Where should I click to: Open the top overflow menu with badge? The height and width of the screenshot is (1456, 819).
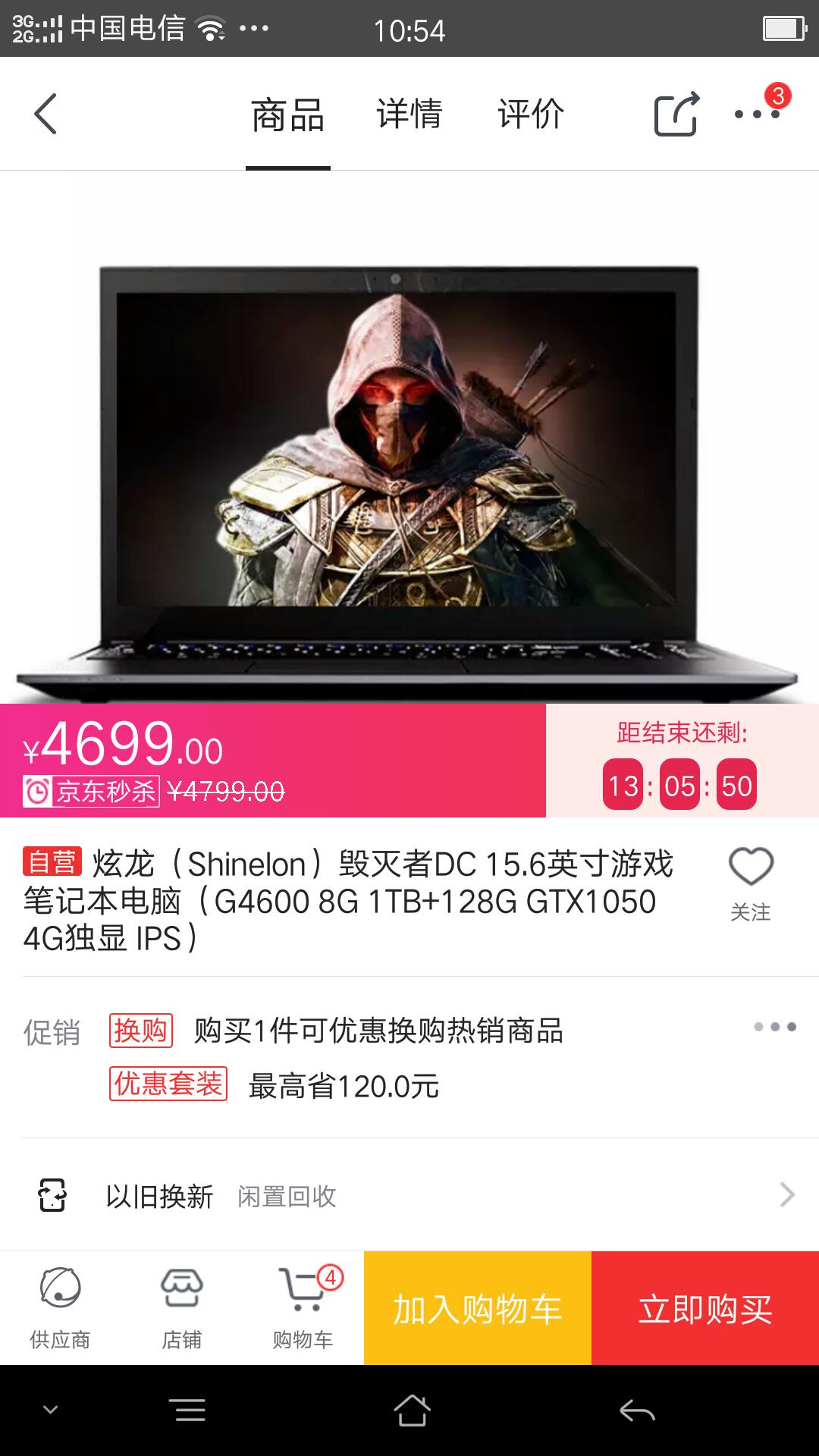[x=758, y=114]
